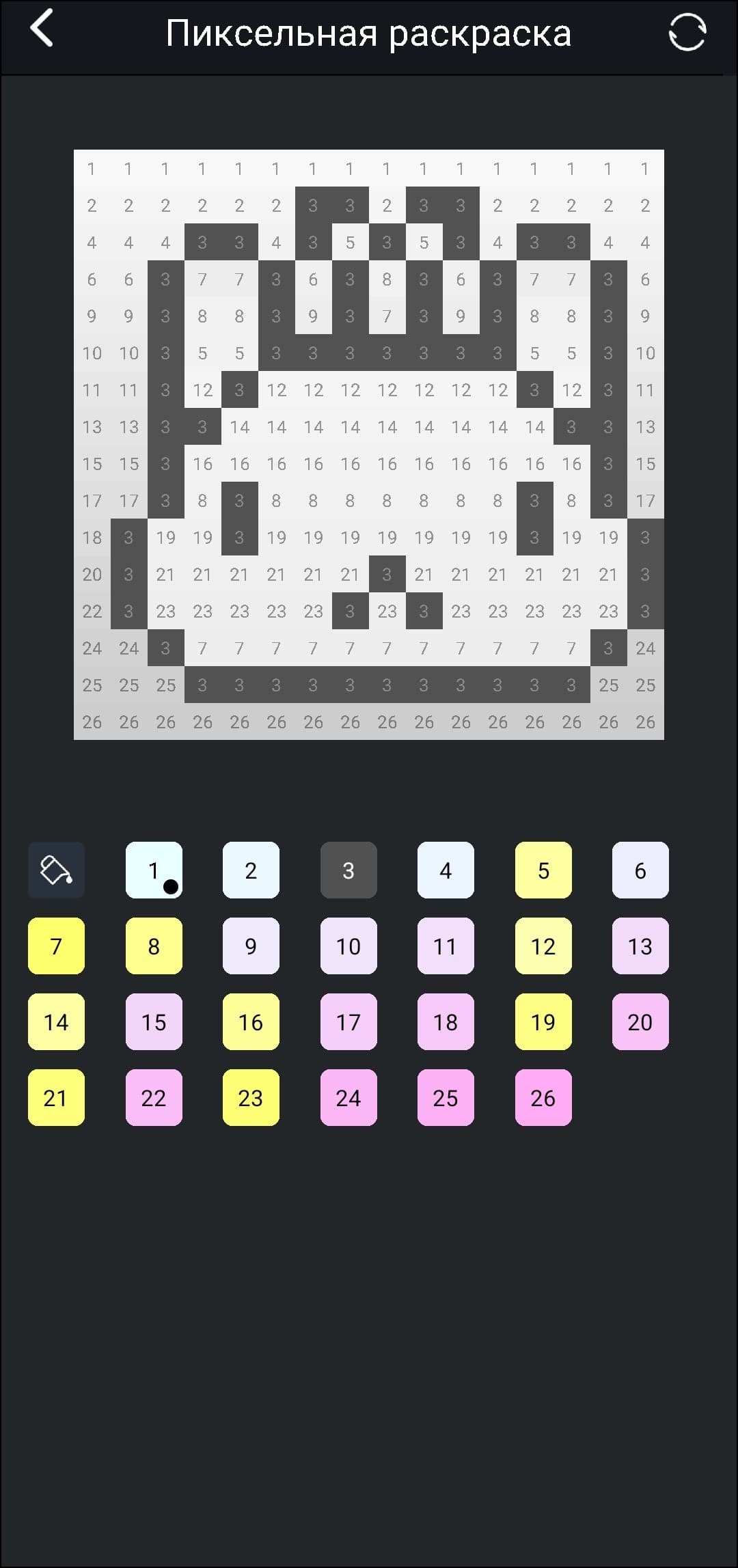Pick color swatch number 23
The width and height of the screenshot is (738, 1568).
click(x=251, y=1097)
